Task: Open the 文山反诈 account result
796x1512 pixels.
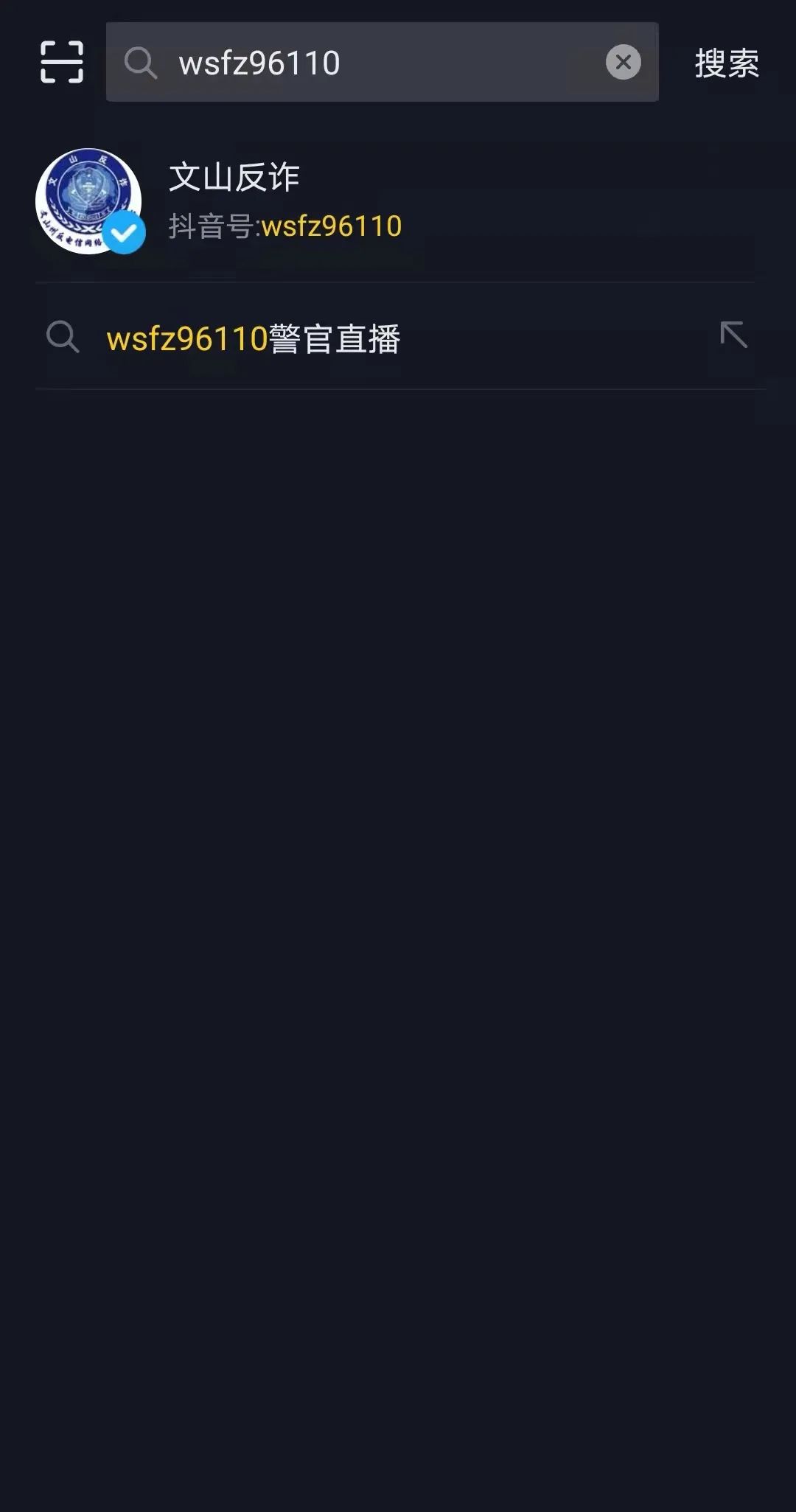Action: [395, 201]
